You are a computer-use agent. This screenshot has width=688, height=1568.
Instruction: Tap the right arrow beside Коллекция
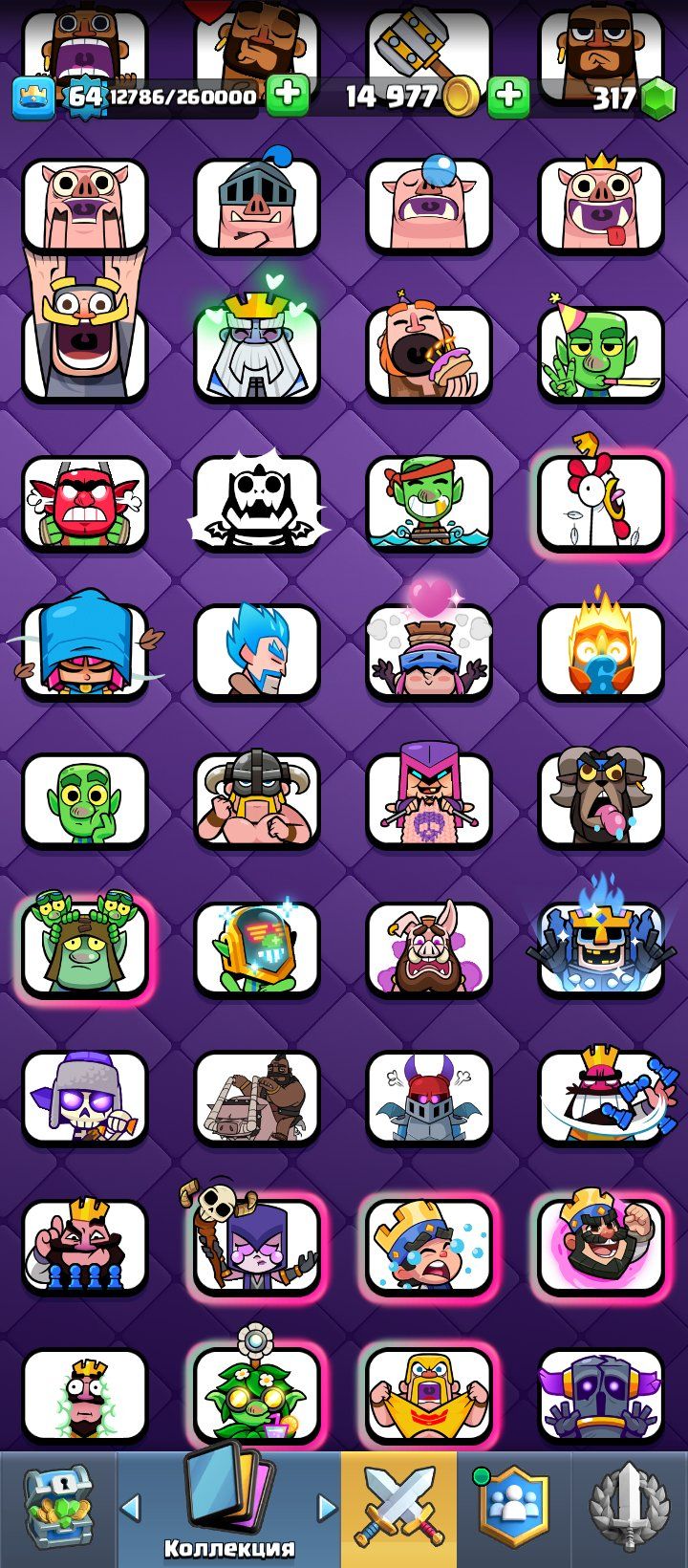327,1509
